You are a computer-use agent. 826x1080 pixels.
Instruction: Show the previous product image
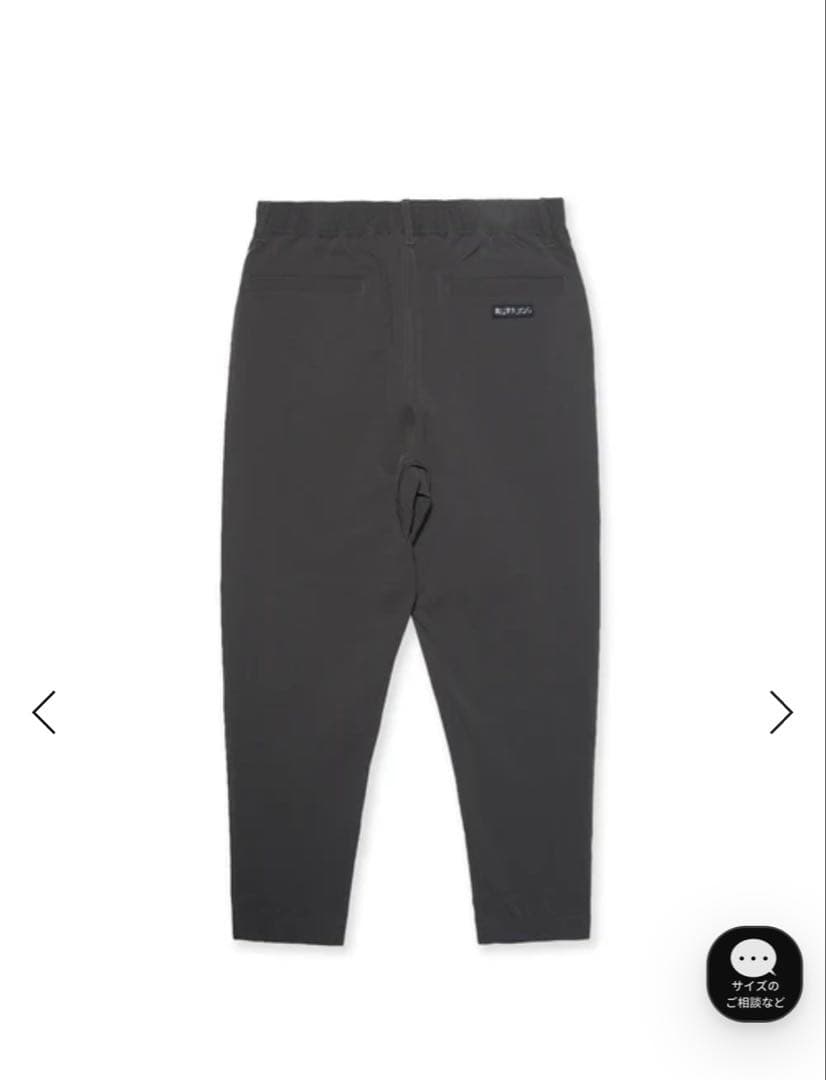click(44, 712)
